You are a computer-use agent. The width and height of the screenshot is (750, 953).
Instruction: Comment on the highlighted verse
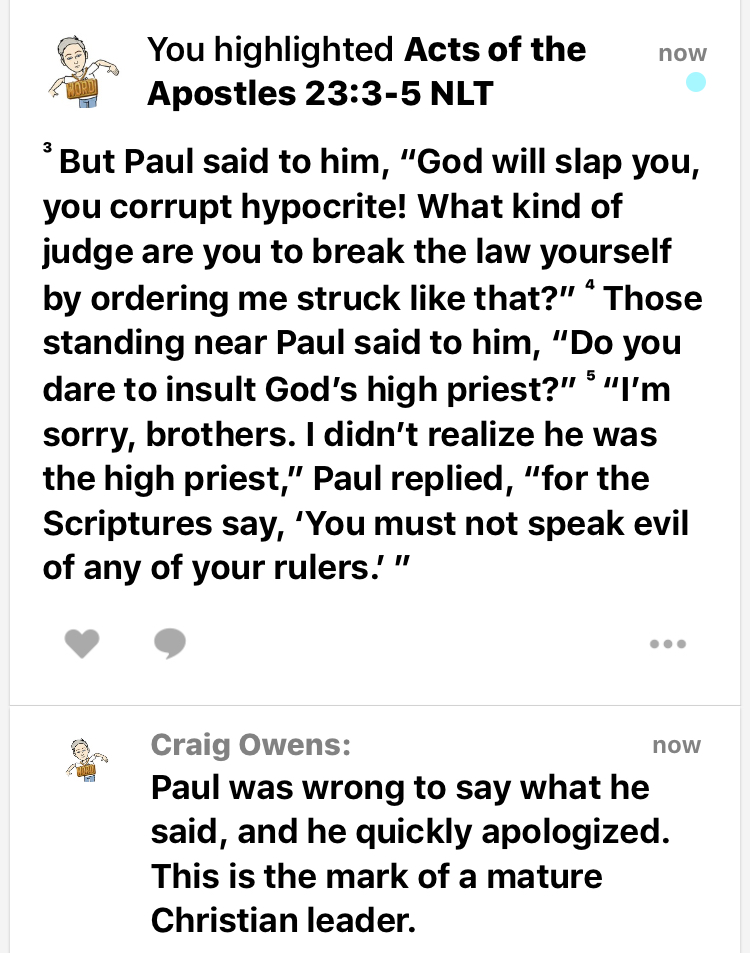tap(170, 643)
